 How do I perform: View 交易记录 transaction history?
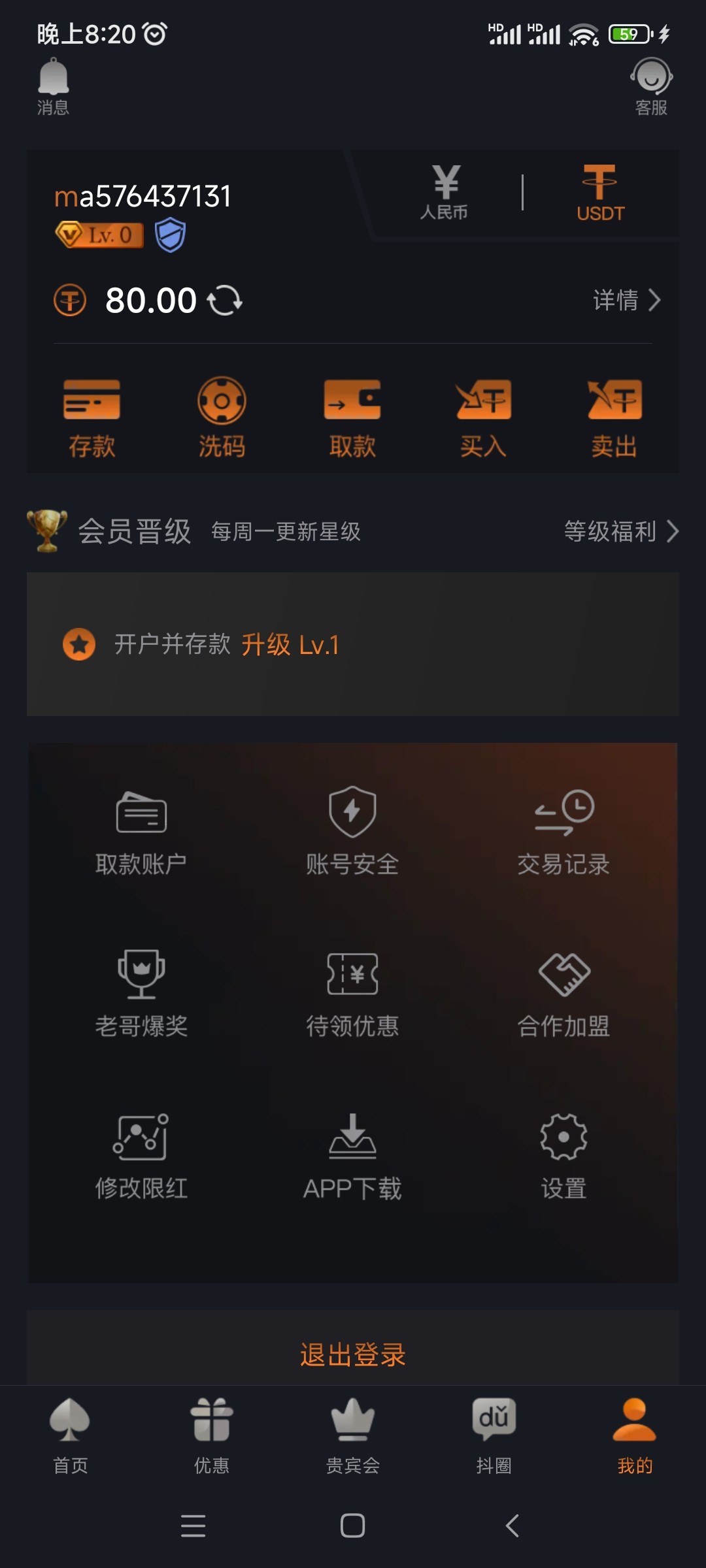563,830
